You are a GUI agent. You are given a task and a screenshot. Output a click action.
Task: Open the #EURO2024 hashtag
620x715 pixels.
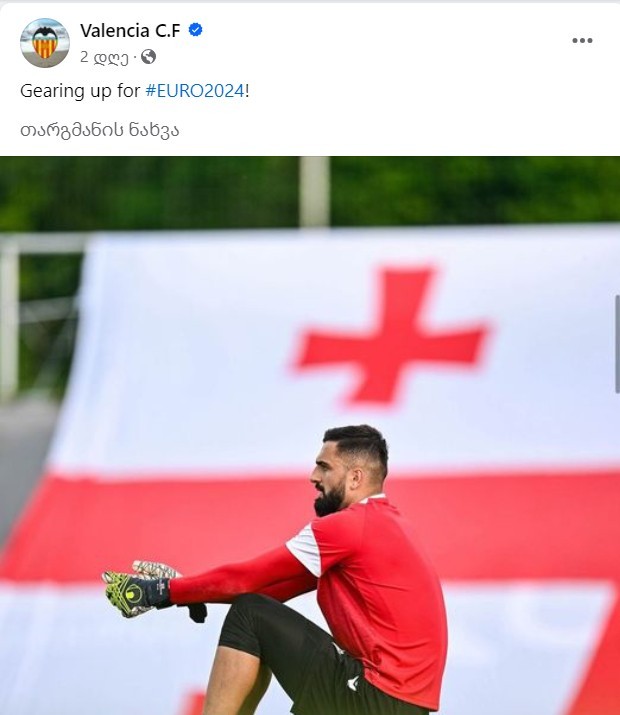[x=194, y=90]
